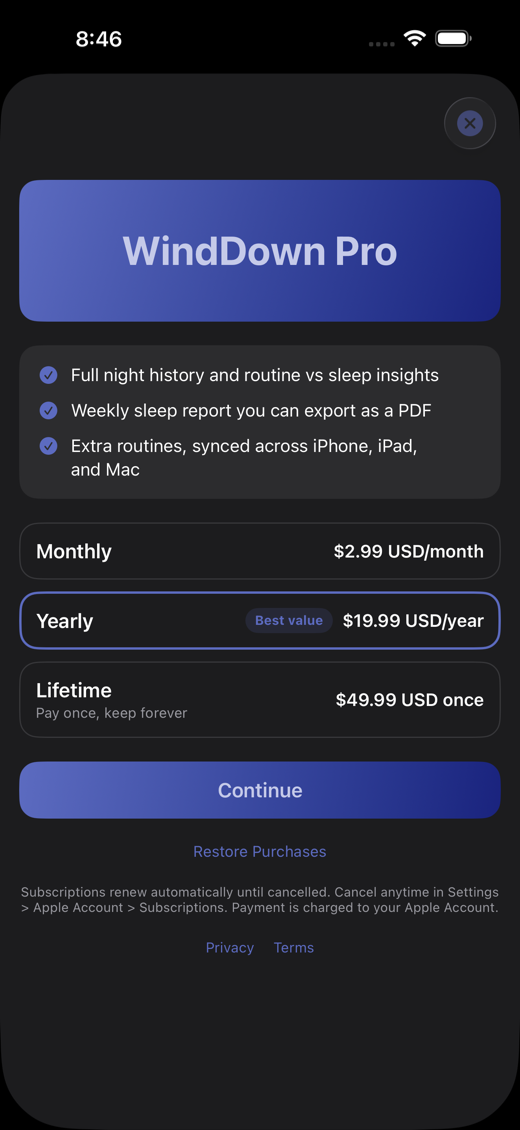Open the Terms link
The width and height of the screenshot is (520, 1130).
294,947
